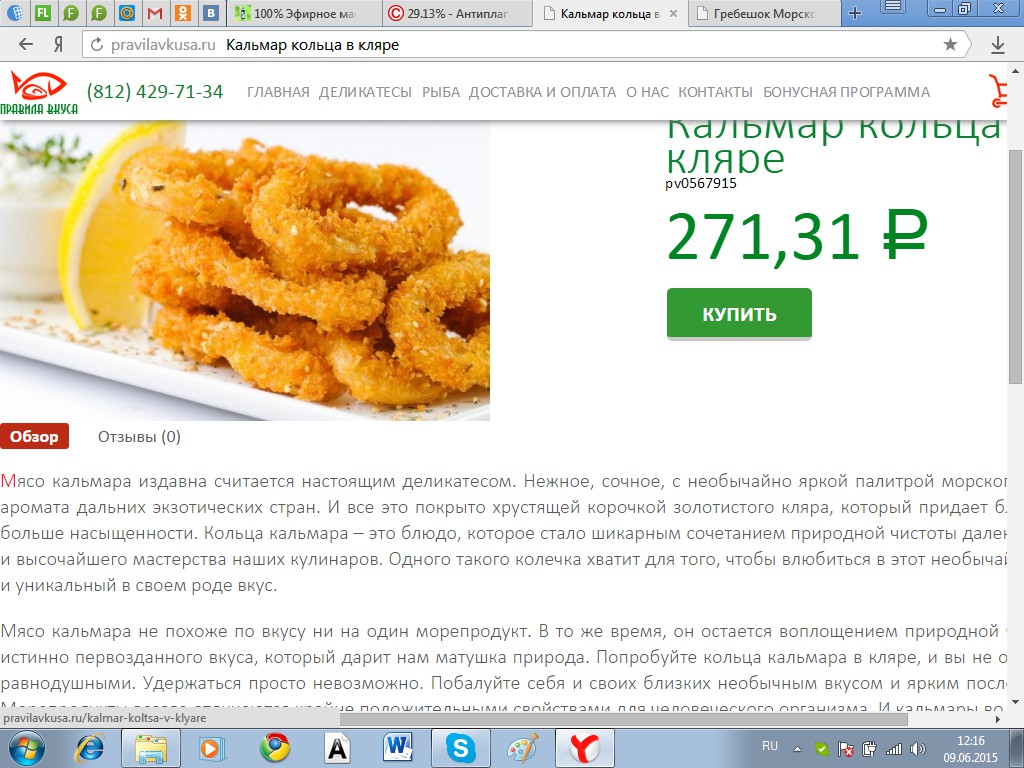Focus the browser address bar
Screen dimensions: 1024x768
click(500, 45)
